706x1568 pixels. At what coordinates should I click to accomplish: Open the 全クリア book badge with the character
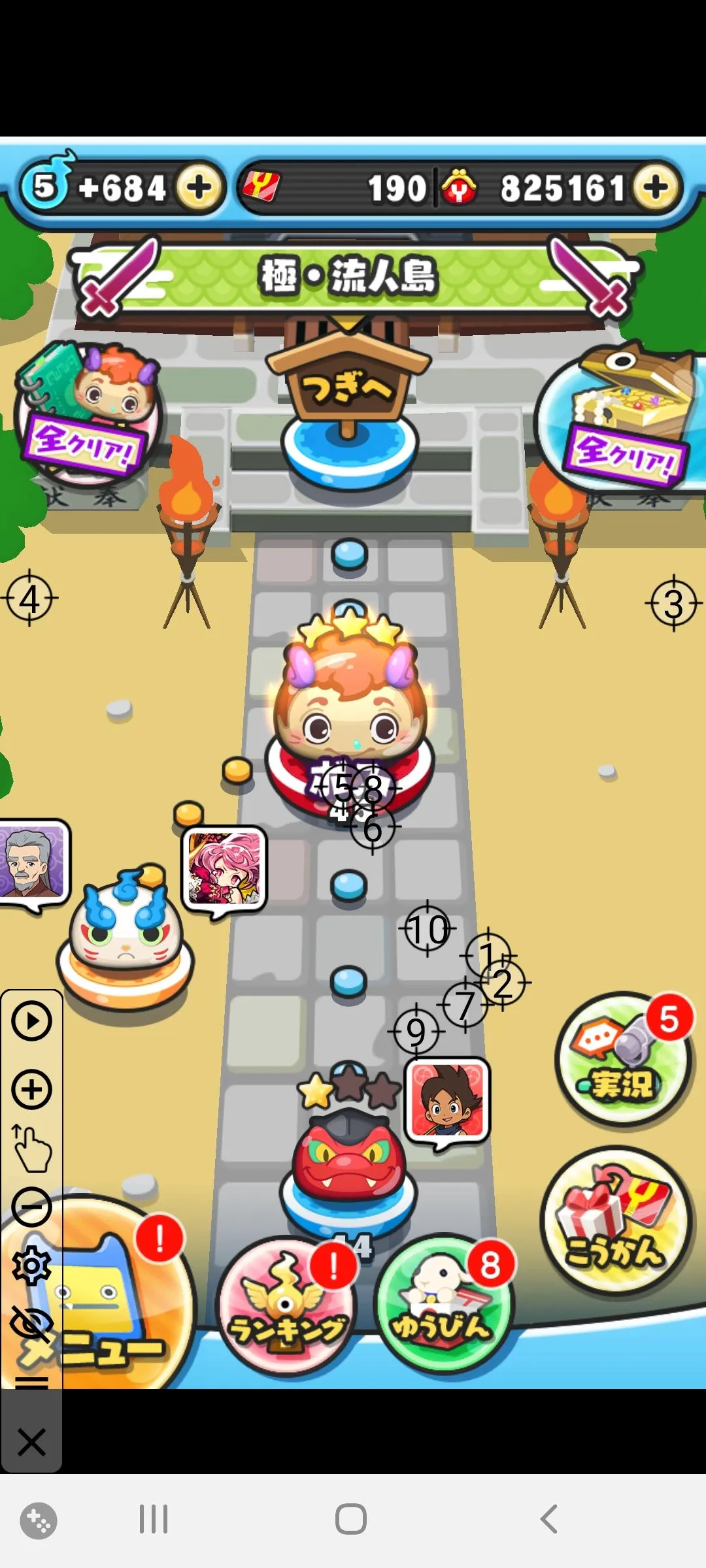pos(88,415)
